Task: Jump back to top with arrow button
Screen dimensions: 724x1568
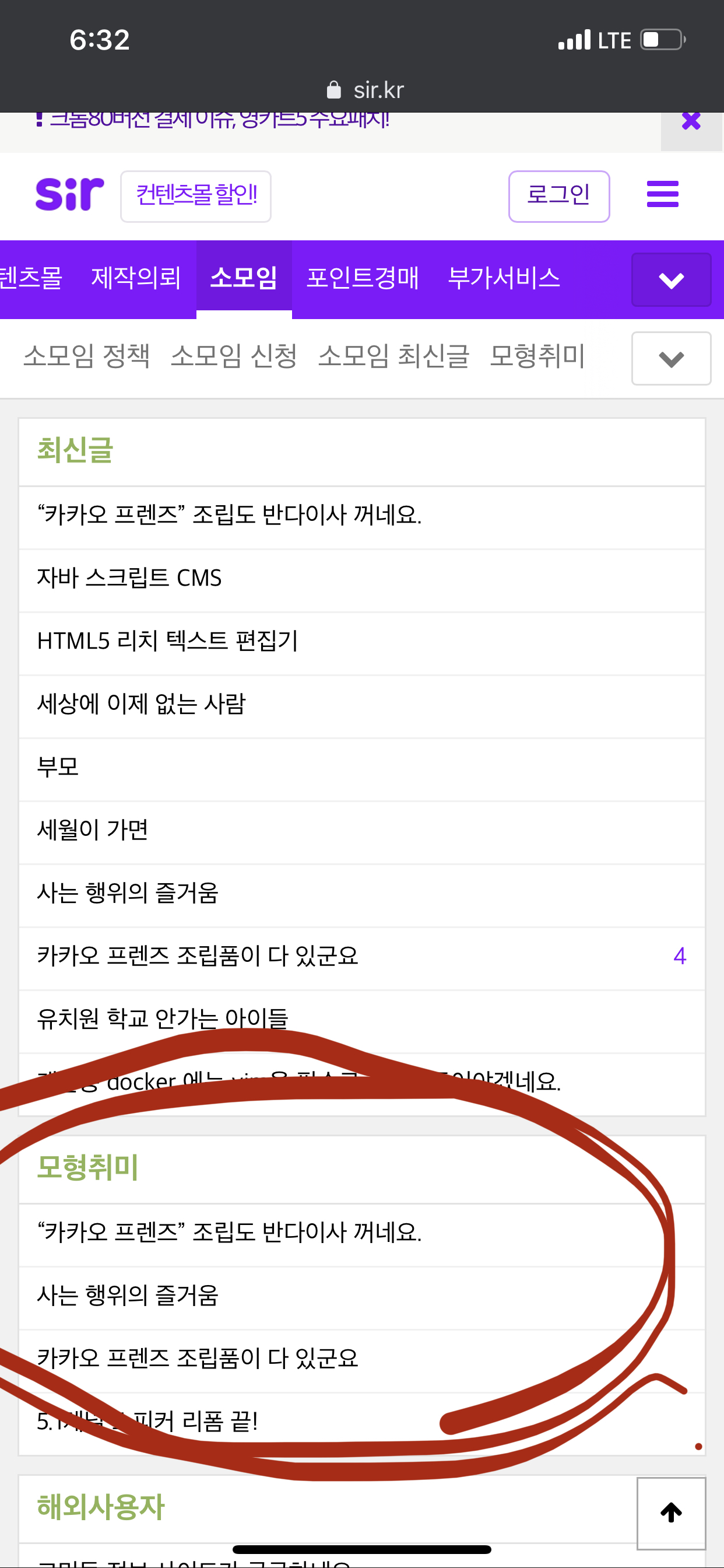Action: 670,1513
